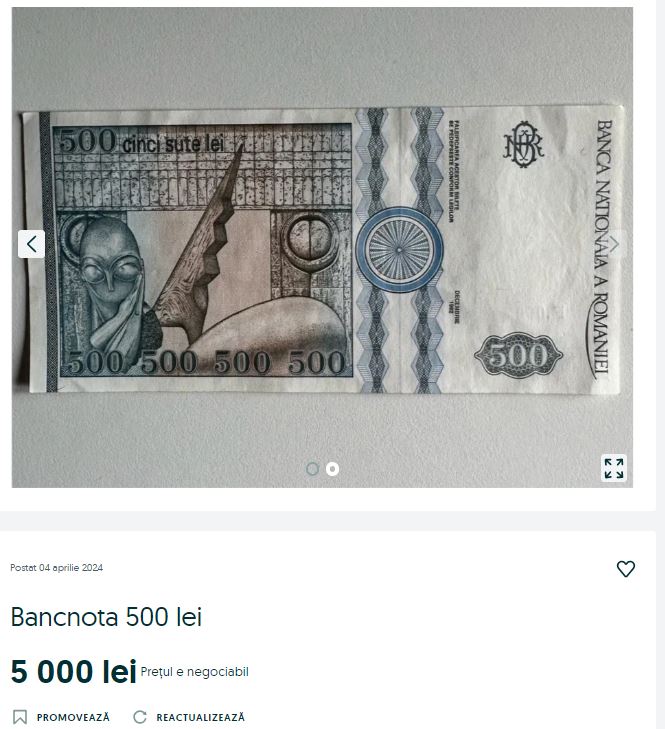665x729 pixels.
Task: Tap the Promovează button
Action: coord(62,717)
